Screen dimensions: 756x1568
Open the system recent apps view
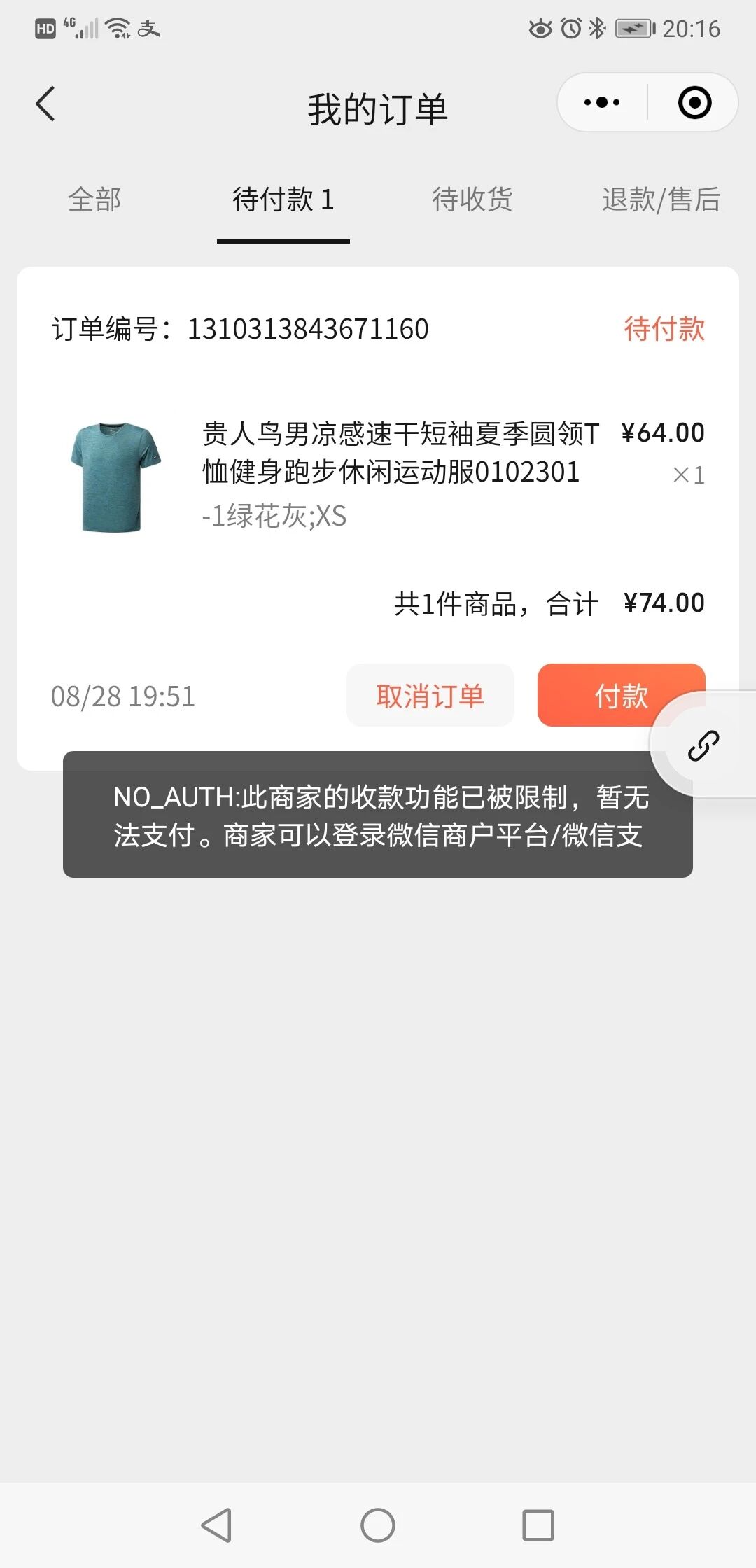(538, 1525)
